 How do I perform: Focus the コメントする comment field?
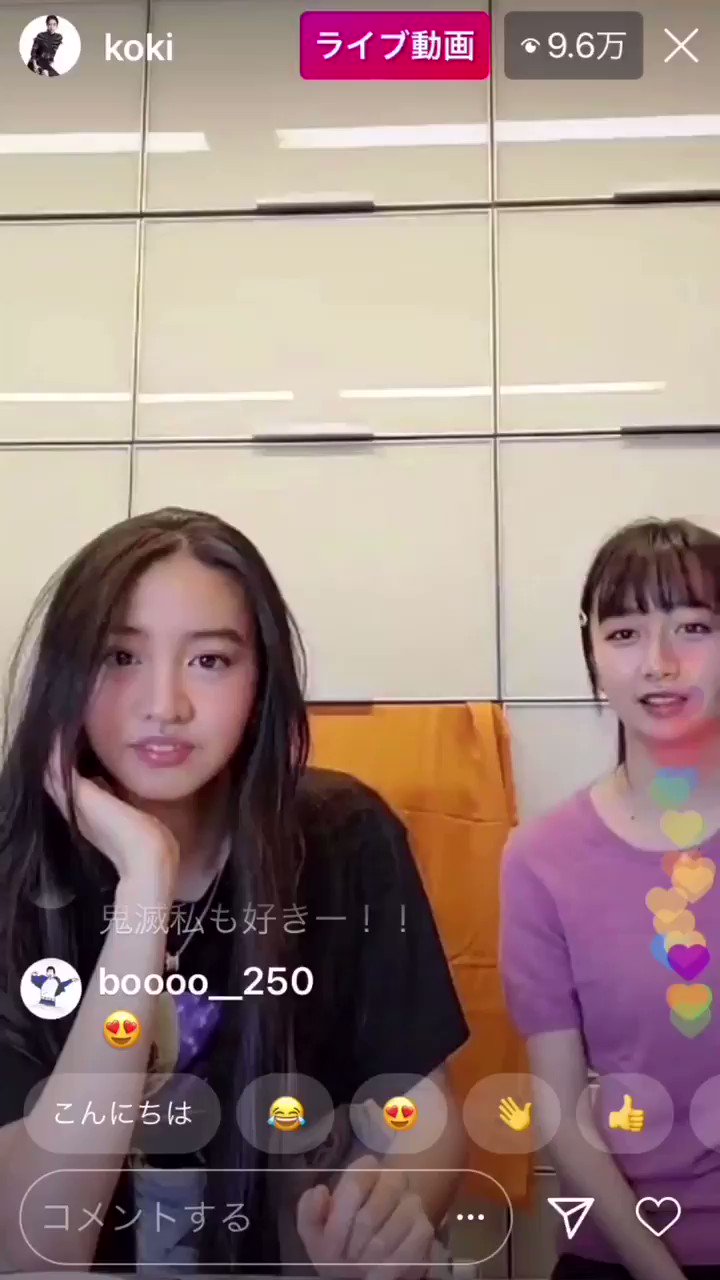click(x=230, y=1217)
